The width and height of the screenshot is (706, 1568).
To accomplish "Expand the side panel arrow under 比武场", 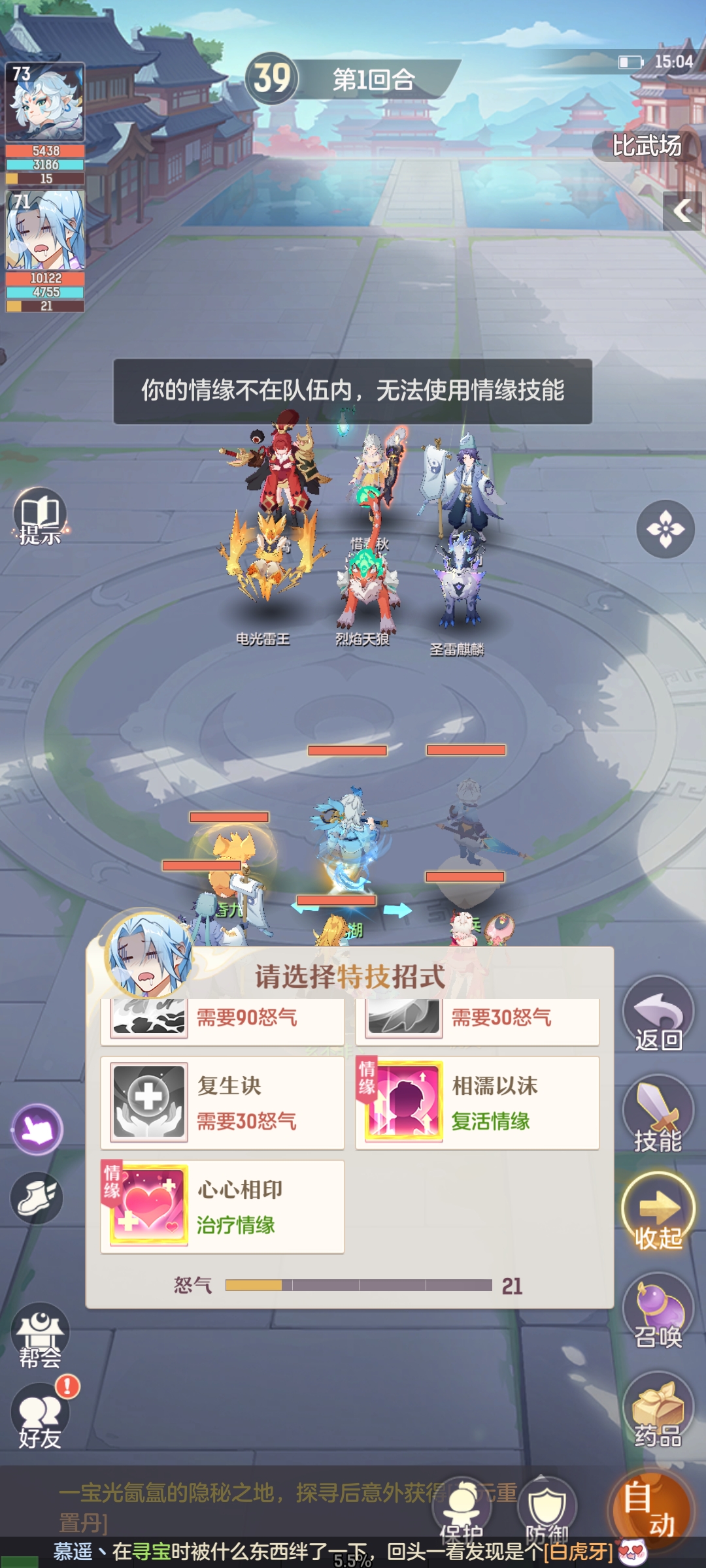I will tap(682, 211).
